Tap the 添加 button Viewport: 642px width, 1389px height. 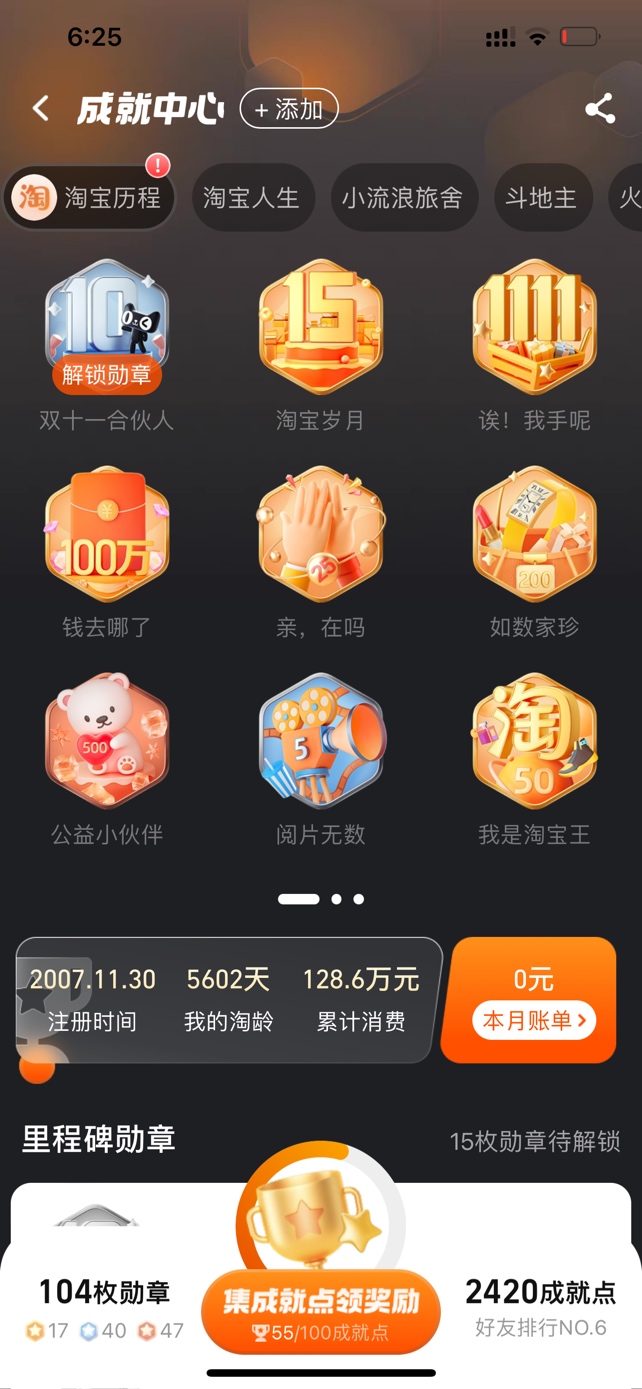(x=289, y=109)
